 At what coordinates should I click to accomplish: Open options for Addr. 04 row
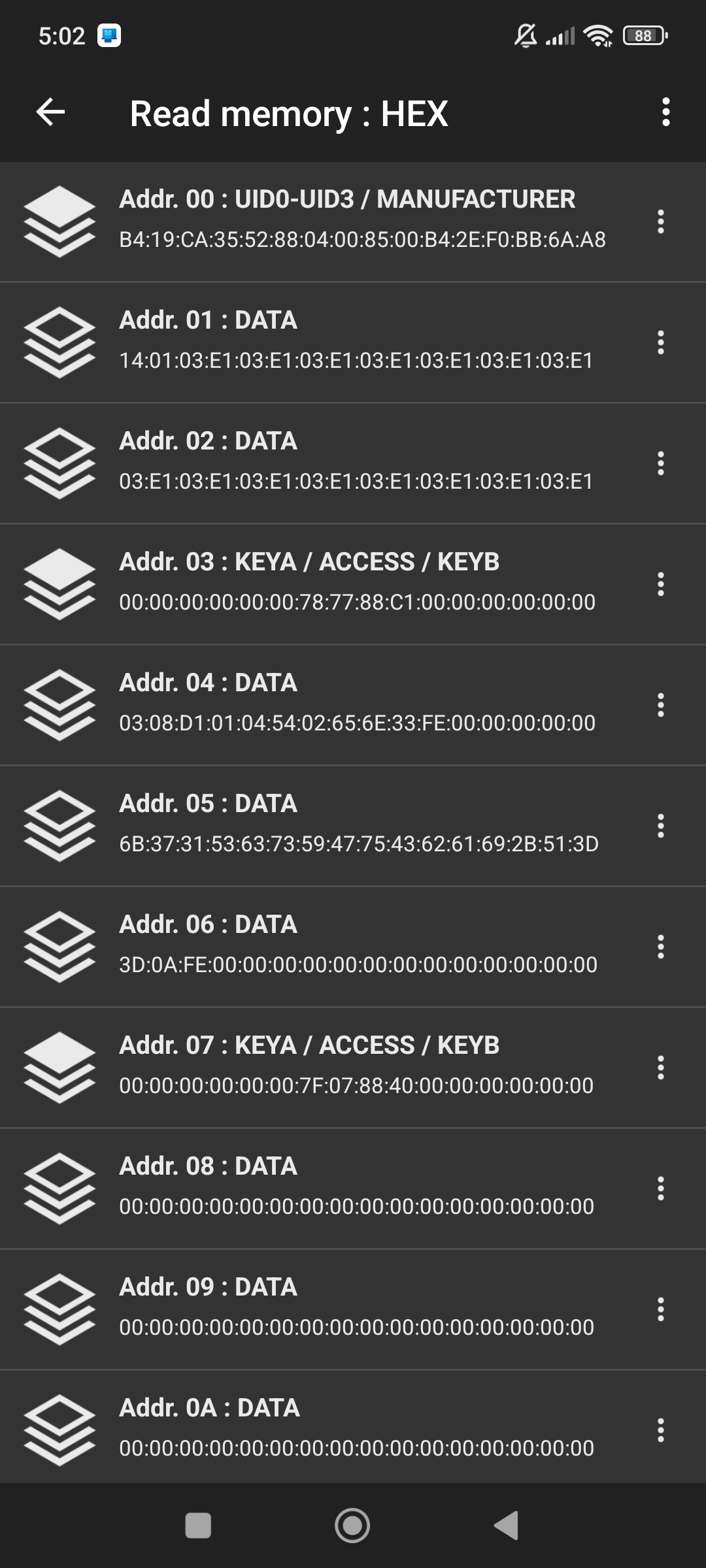tap(661, 705)
